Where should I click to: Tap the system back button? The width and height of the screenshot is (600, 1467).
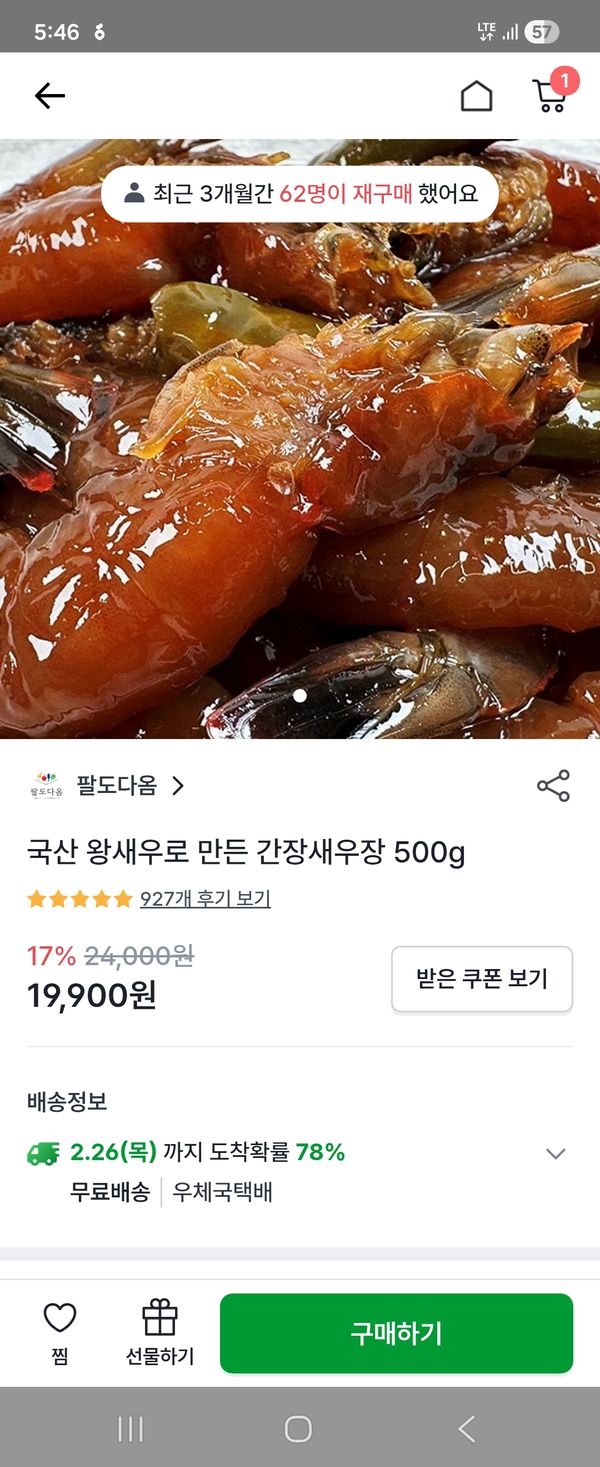[x=466, y=1429]
